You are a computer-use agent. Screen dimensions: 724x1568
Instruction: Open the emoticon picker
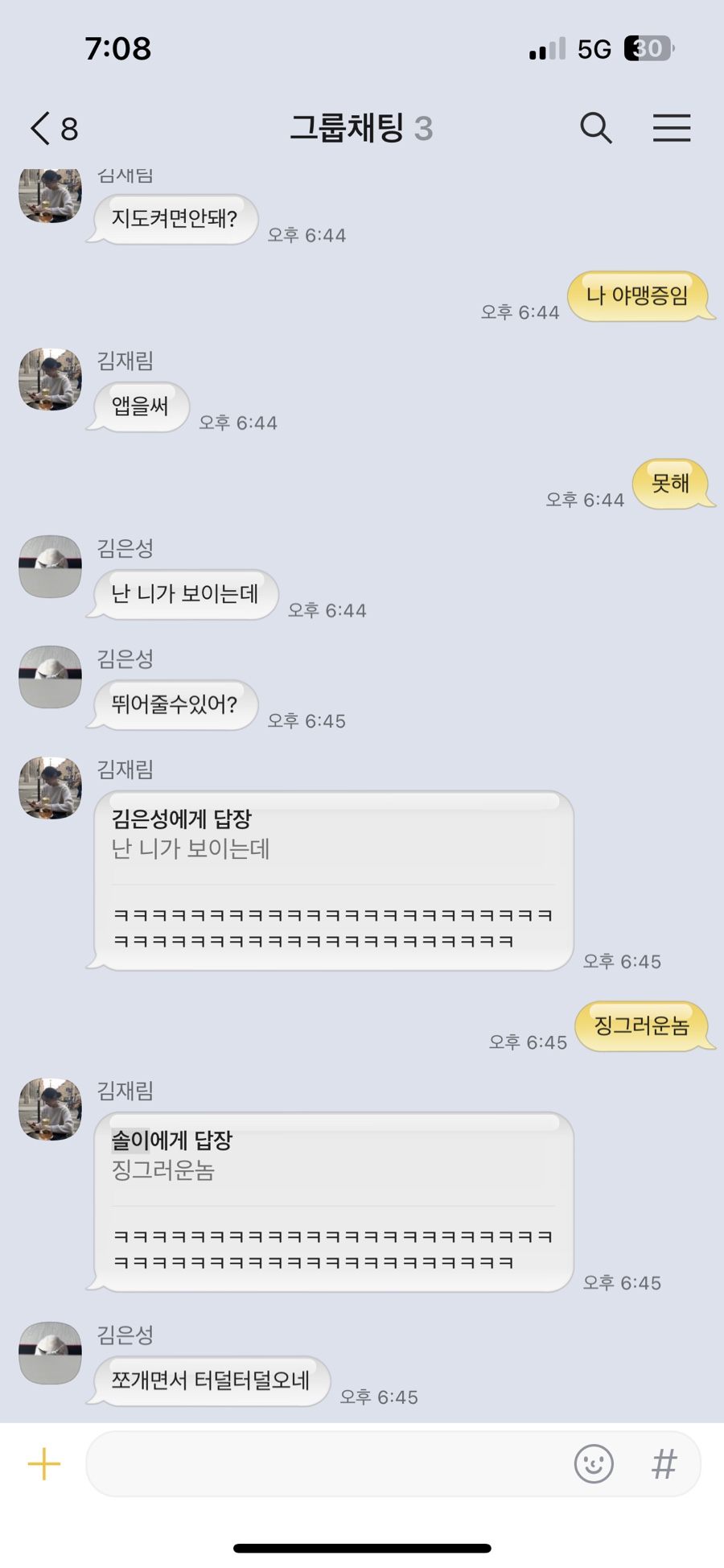tap(594, 1464)
